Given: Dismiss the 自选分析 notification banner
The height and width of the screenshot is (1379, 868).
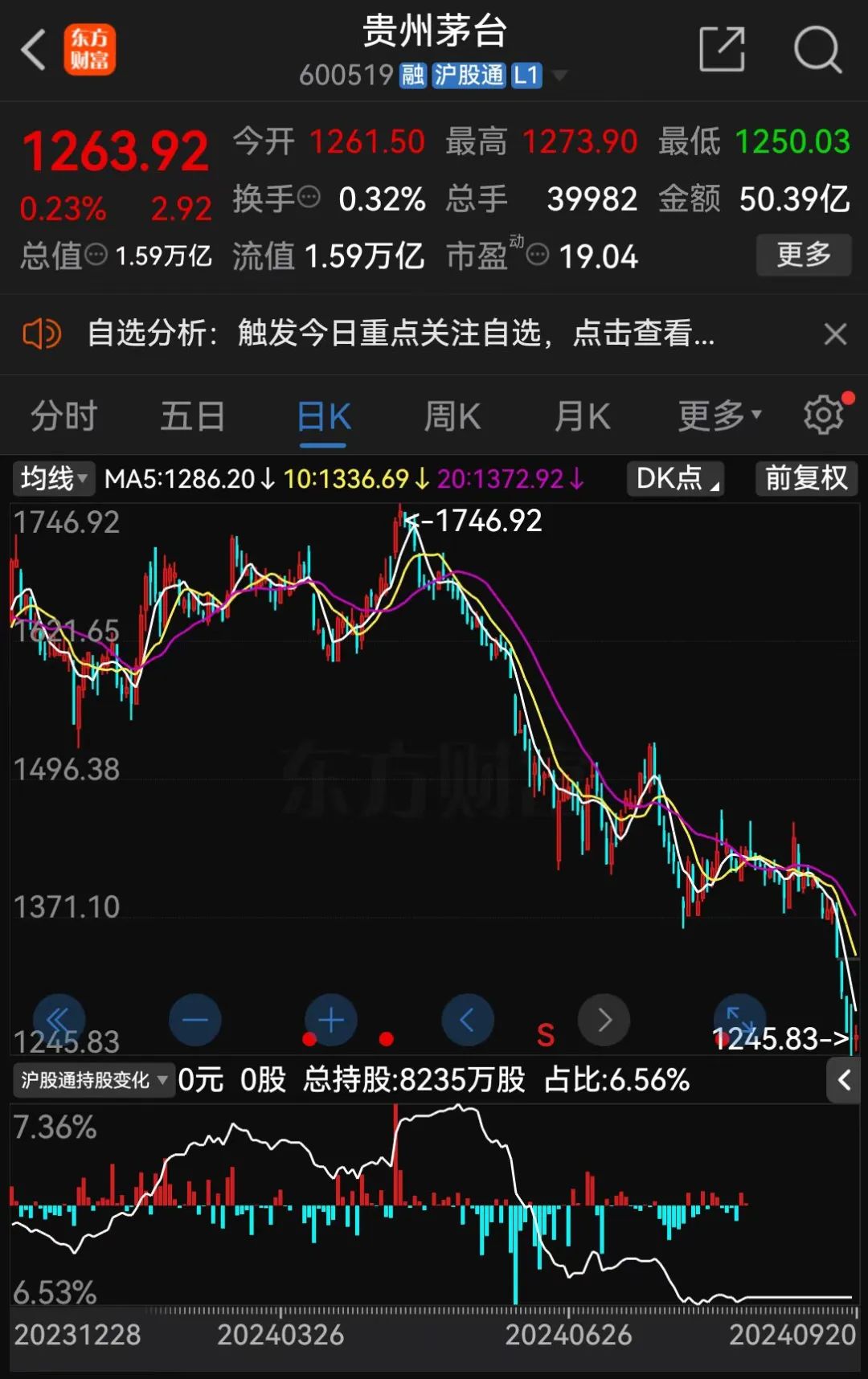Looking at the screenshot, I should 835,333.
